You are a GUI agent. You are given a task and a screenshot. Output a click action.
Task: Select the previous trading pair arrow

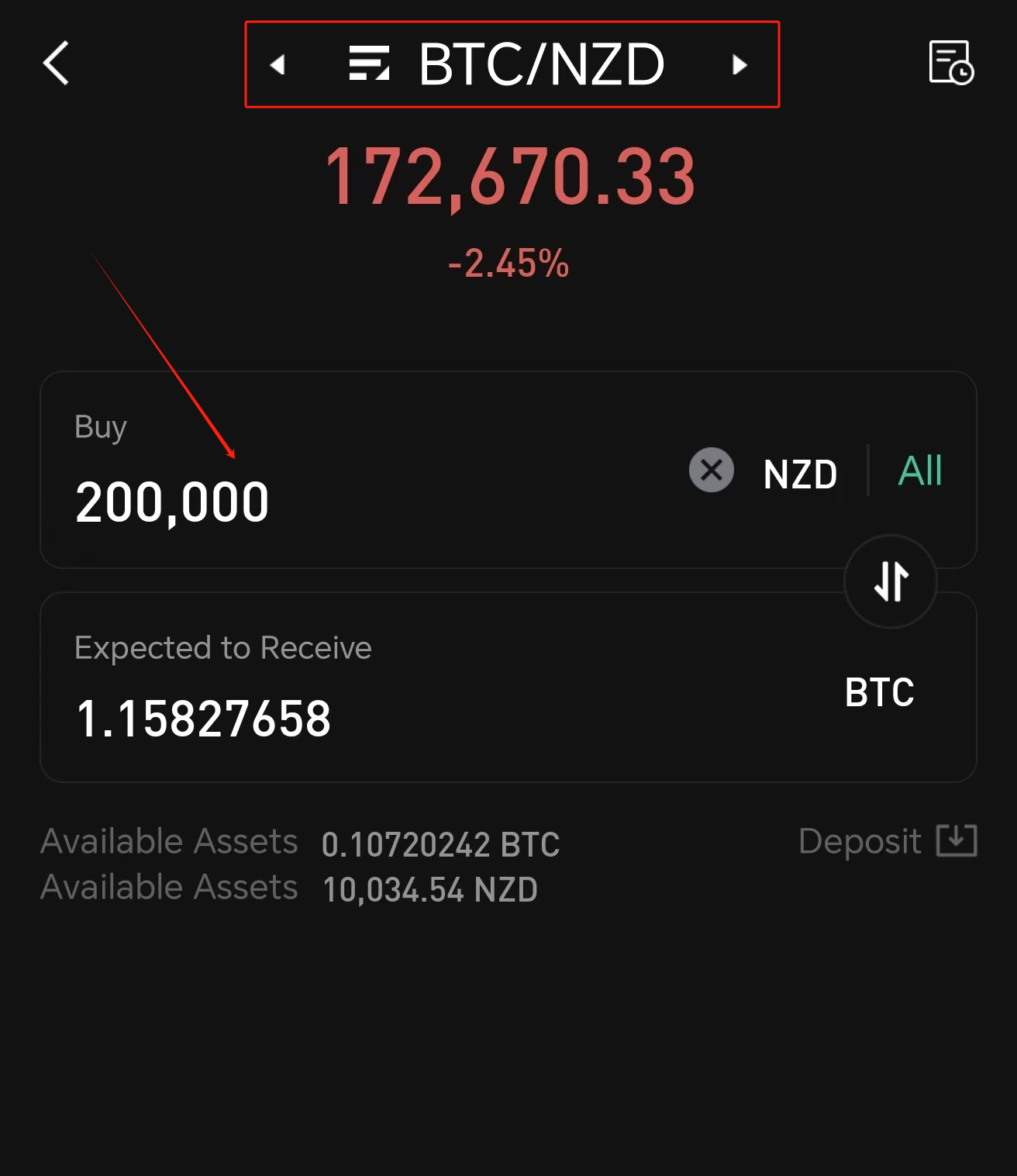point(280,65)
